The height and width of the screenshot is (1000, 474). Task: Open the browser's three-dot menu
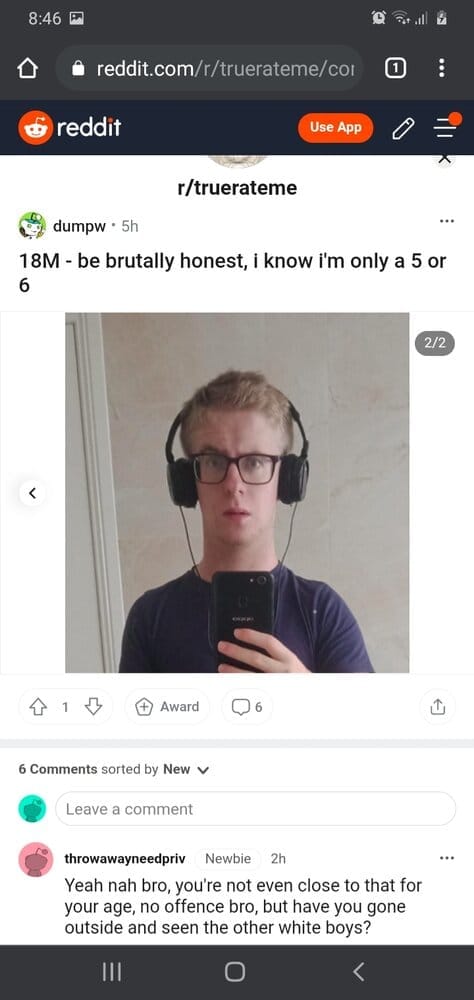(441, 68)
